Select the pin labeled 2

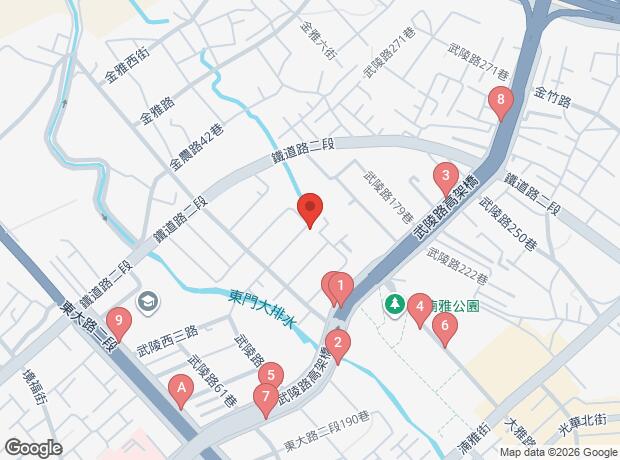coord(338,346)
